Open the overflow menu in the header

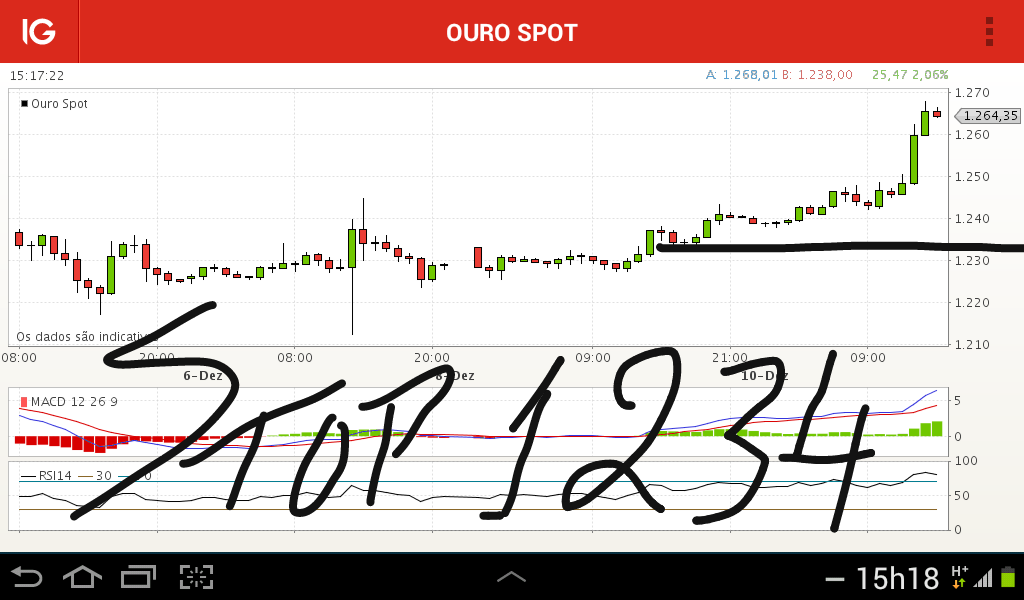coord(989,31)
